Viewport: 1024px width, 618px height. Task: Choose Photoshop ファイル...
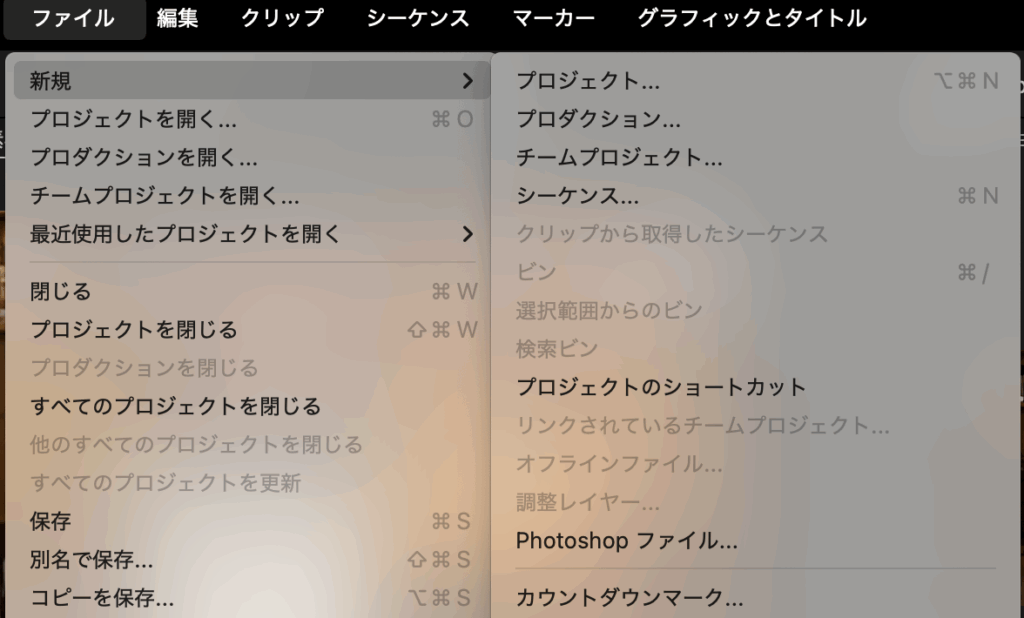tap(626, 541)
